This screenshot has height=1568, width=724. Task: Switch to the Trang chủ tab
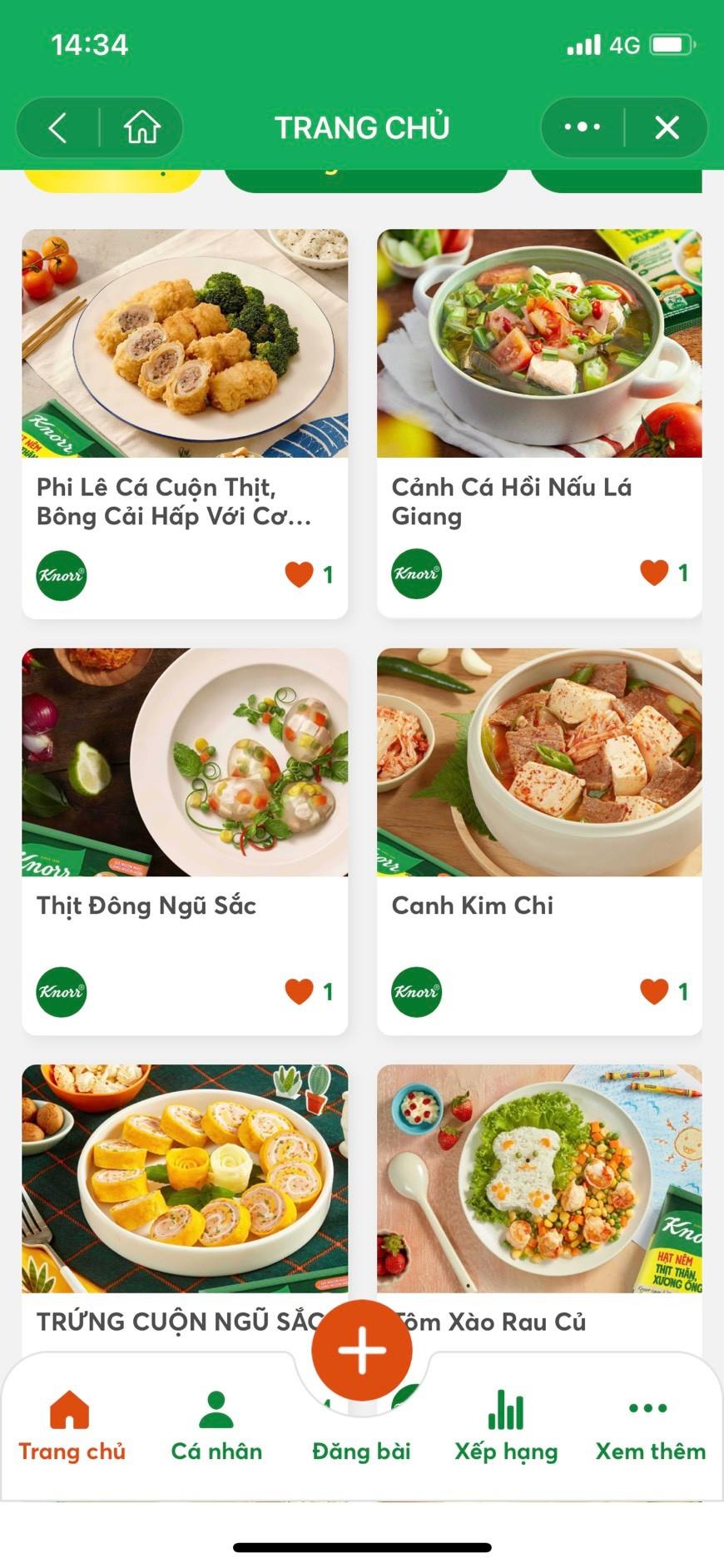pyautogui.click(x=72, y=1427)
